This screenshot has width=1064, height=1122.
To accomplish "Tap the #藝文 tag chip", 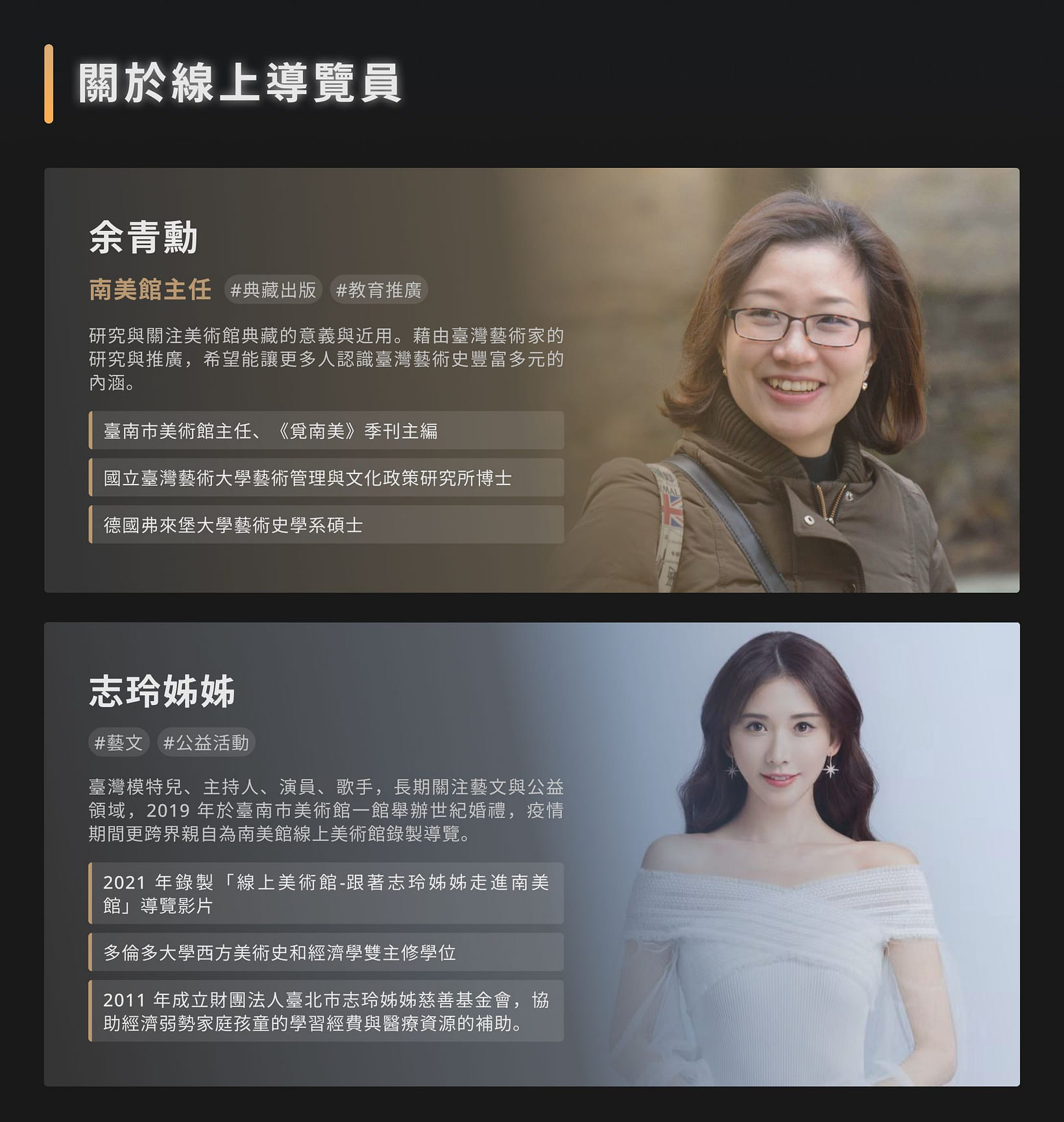I will [119, 743].
